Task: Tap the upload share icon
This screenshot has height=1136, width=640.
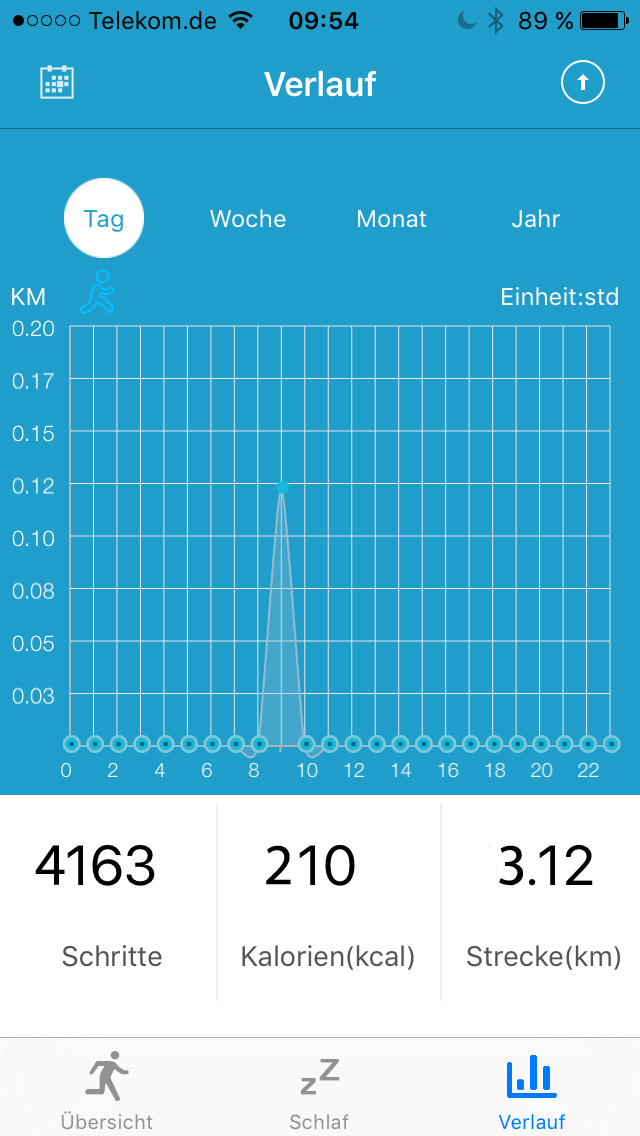Action: pos(583,84)
